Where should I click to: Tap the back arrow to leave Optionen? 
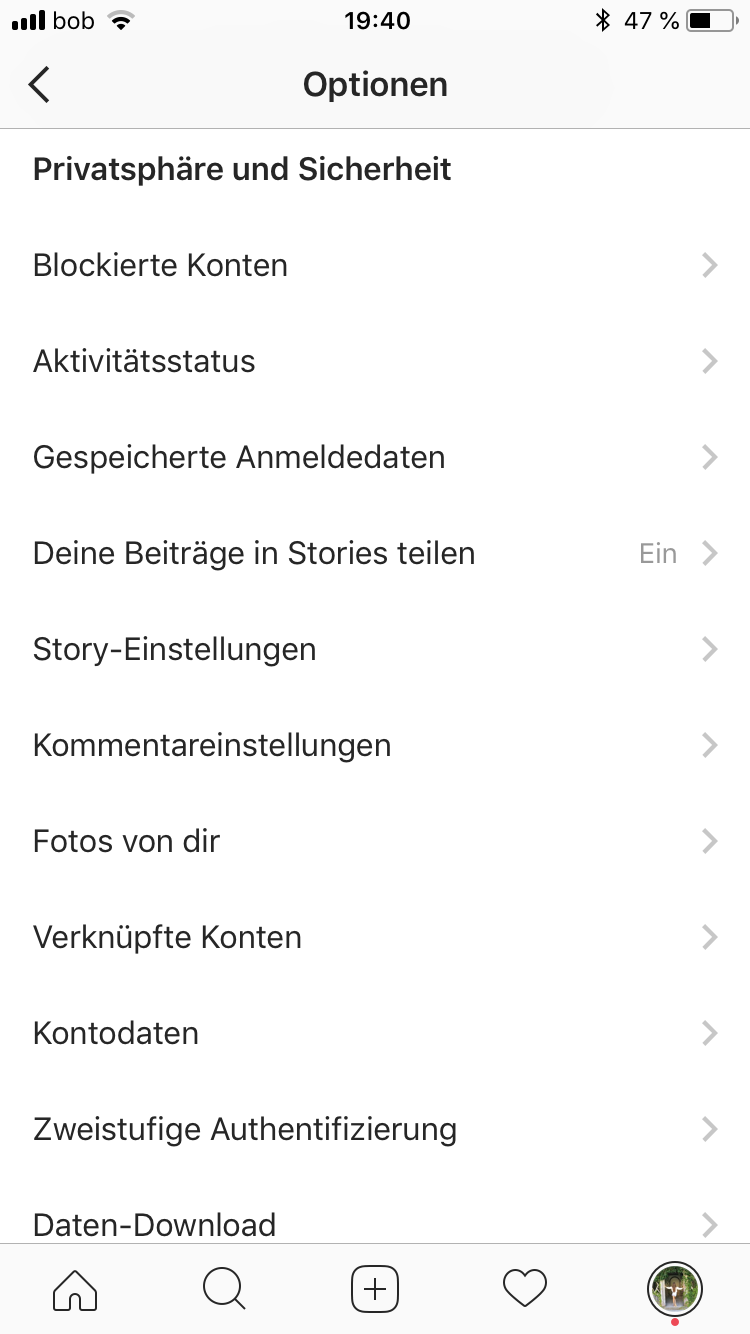pos(38,84)
